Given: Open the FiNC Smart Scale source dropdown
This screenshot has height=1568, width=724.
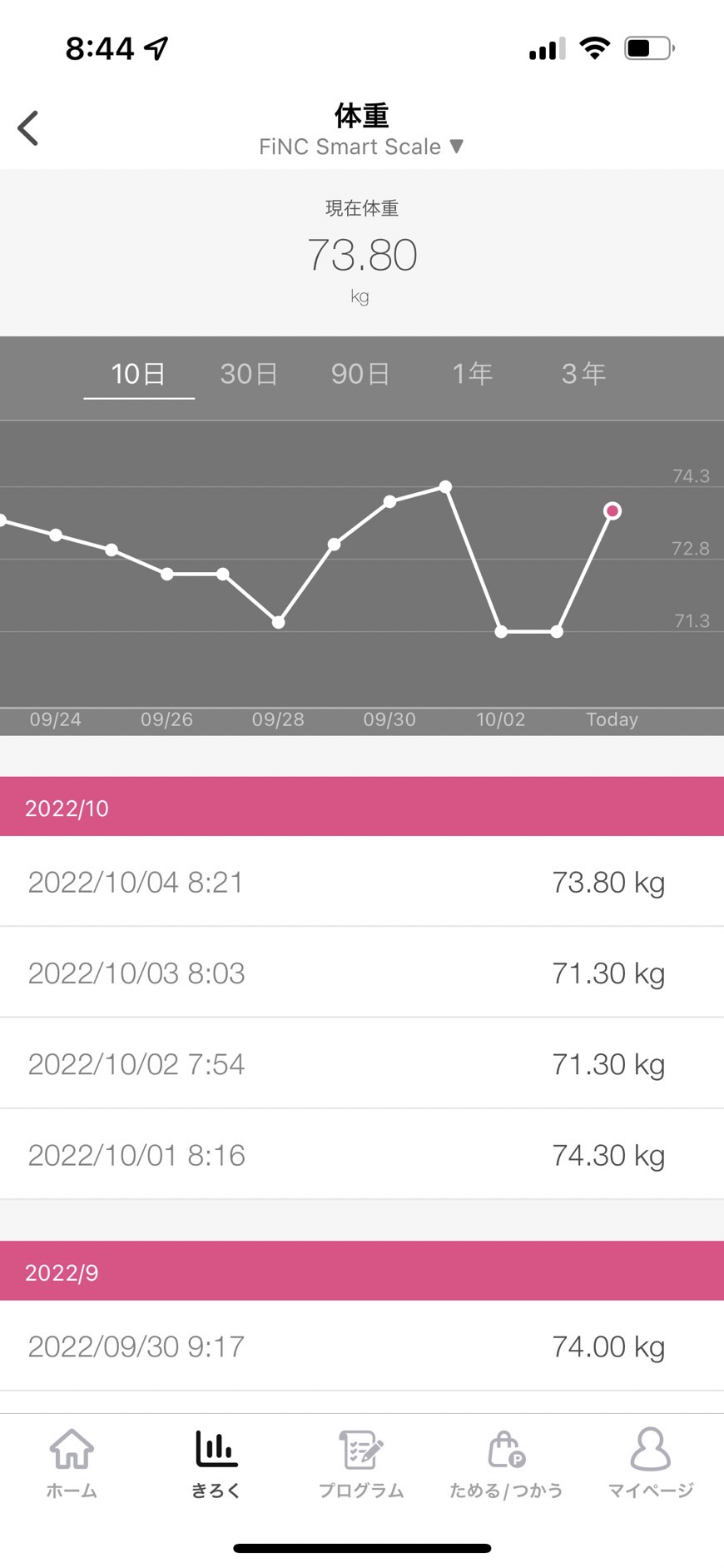Looking at the screenshot, I should 361,147.
